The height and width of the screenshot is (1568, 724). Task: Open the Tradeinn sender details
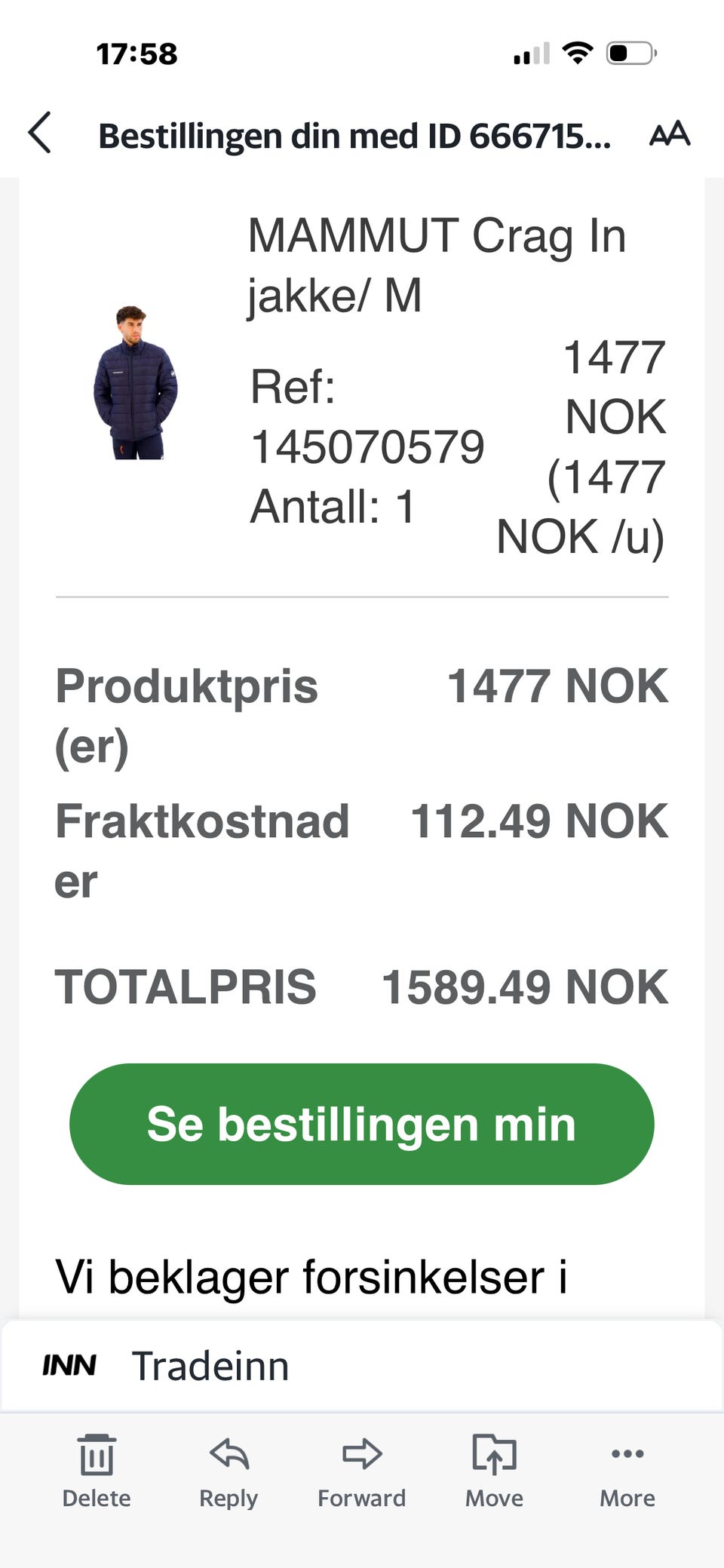(210, 1366)
